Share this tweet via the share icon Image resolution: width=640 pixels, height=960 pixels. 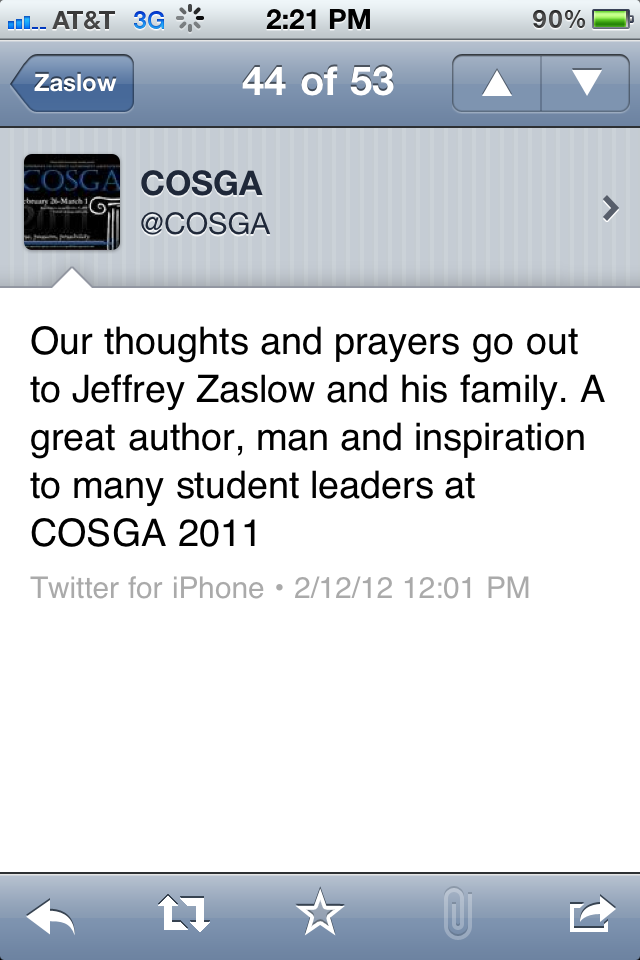click(x=590, y=914)
